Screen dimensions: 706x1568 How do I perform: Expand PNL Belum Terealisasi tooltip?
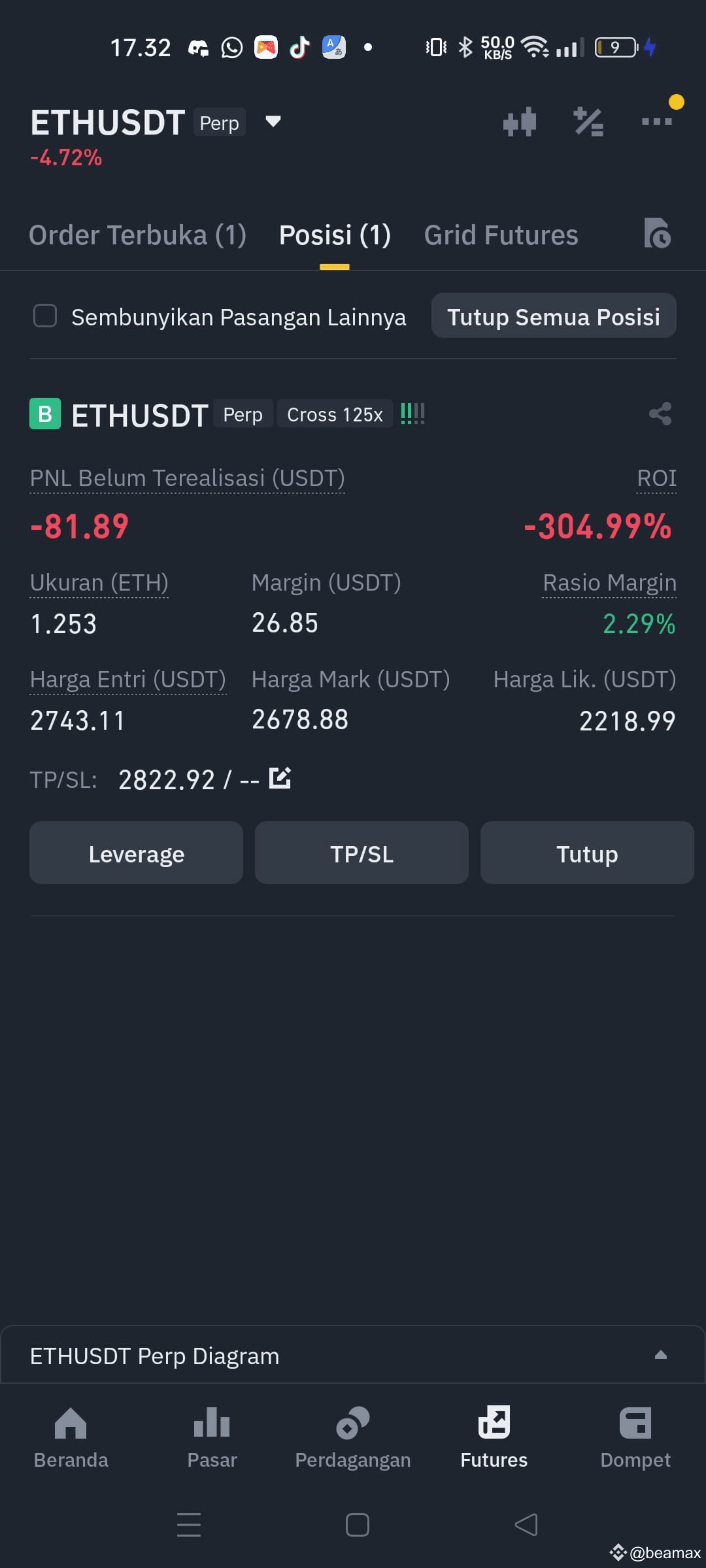coord(188,478)
